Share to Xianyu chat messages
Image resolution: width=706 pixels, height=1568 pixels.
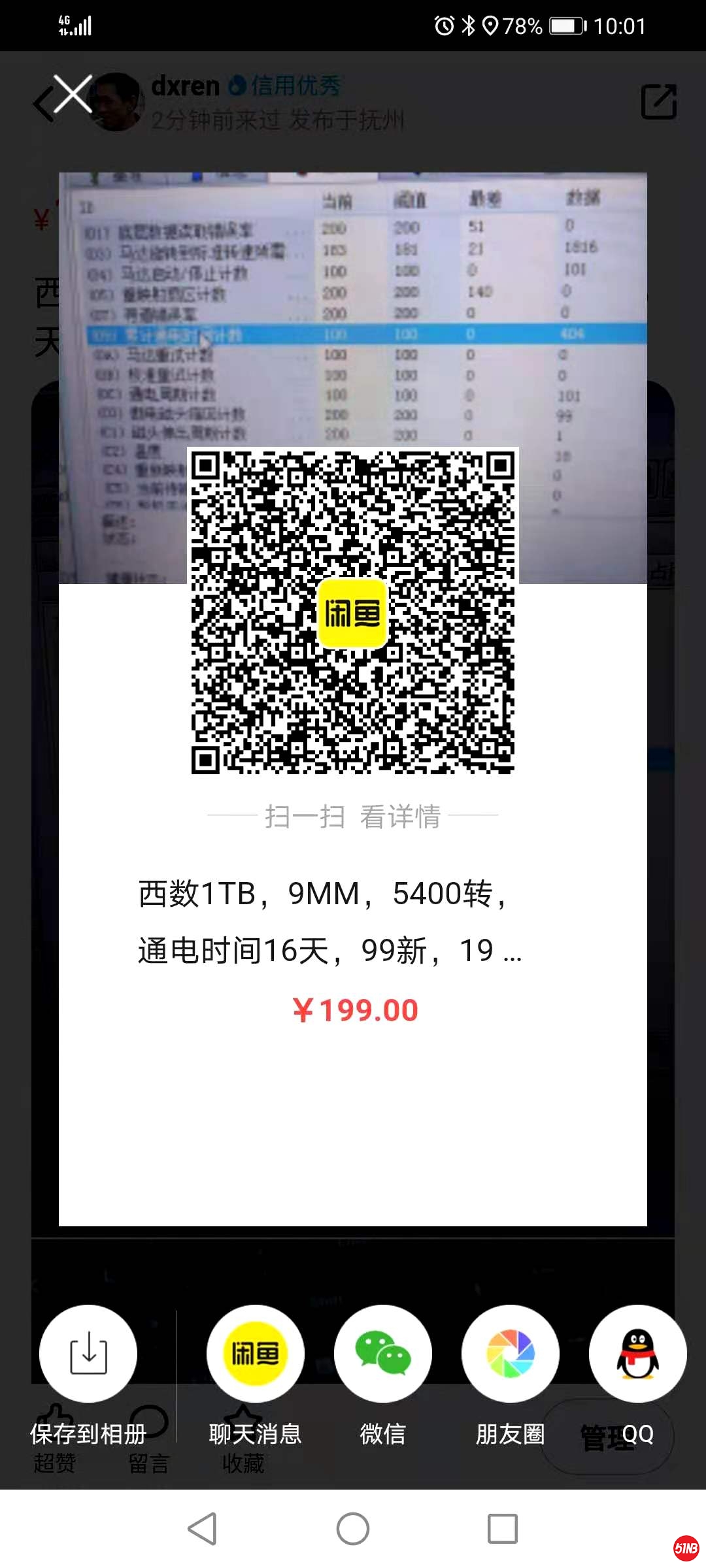(x=255, y=1354)
